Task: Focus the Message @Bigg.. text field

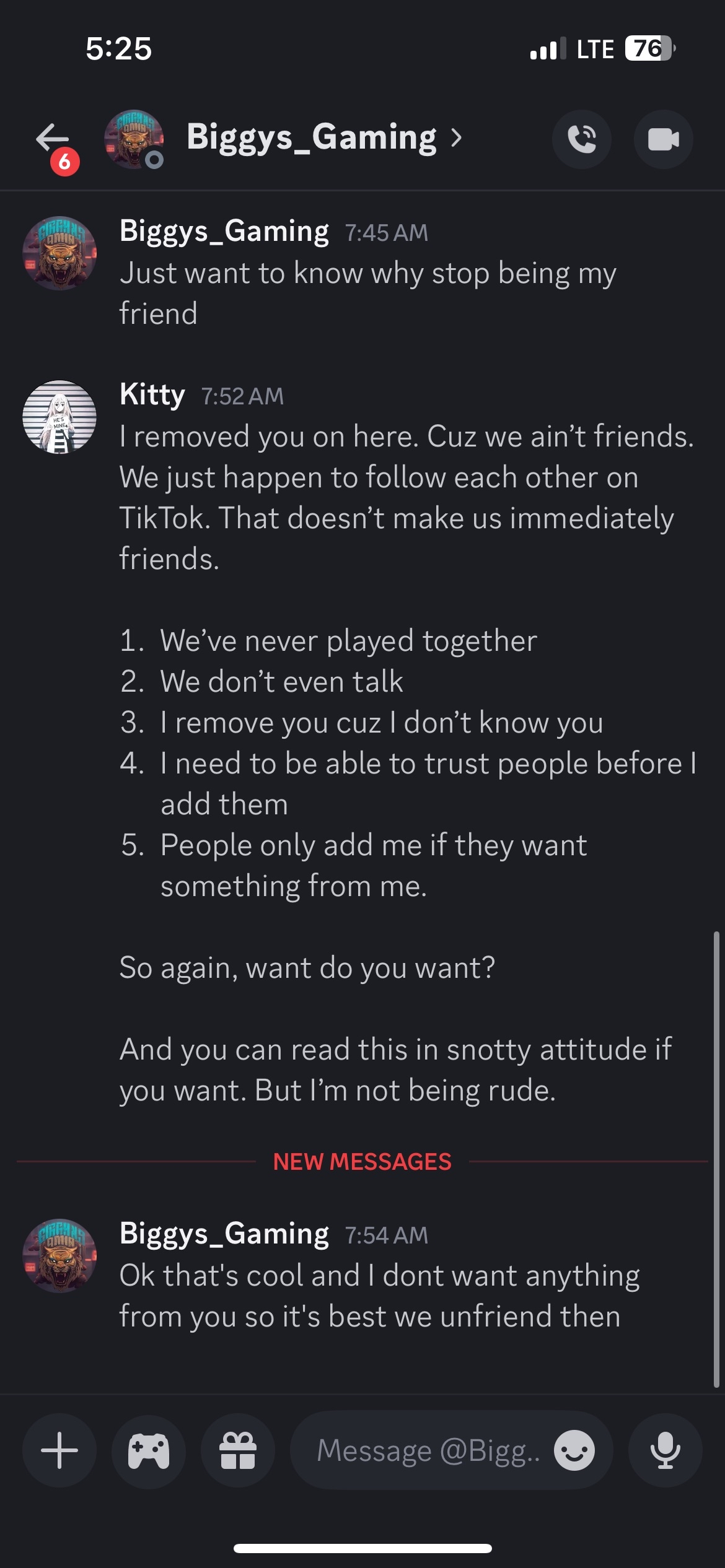Action: [x=428, y=1450]
